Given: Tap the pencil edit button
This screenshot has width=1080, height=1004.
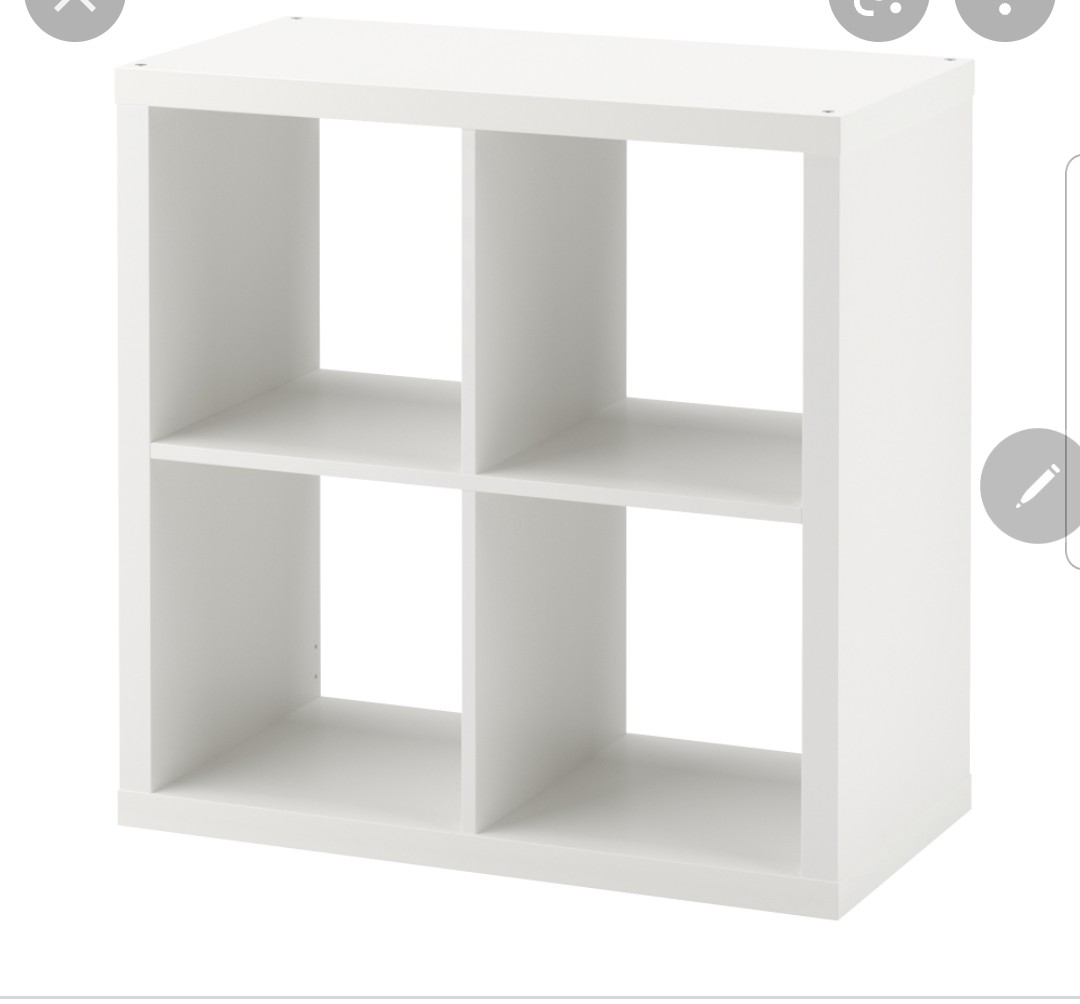Looking at the screenshot, I should pos(1035,487).
